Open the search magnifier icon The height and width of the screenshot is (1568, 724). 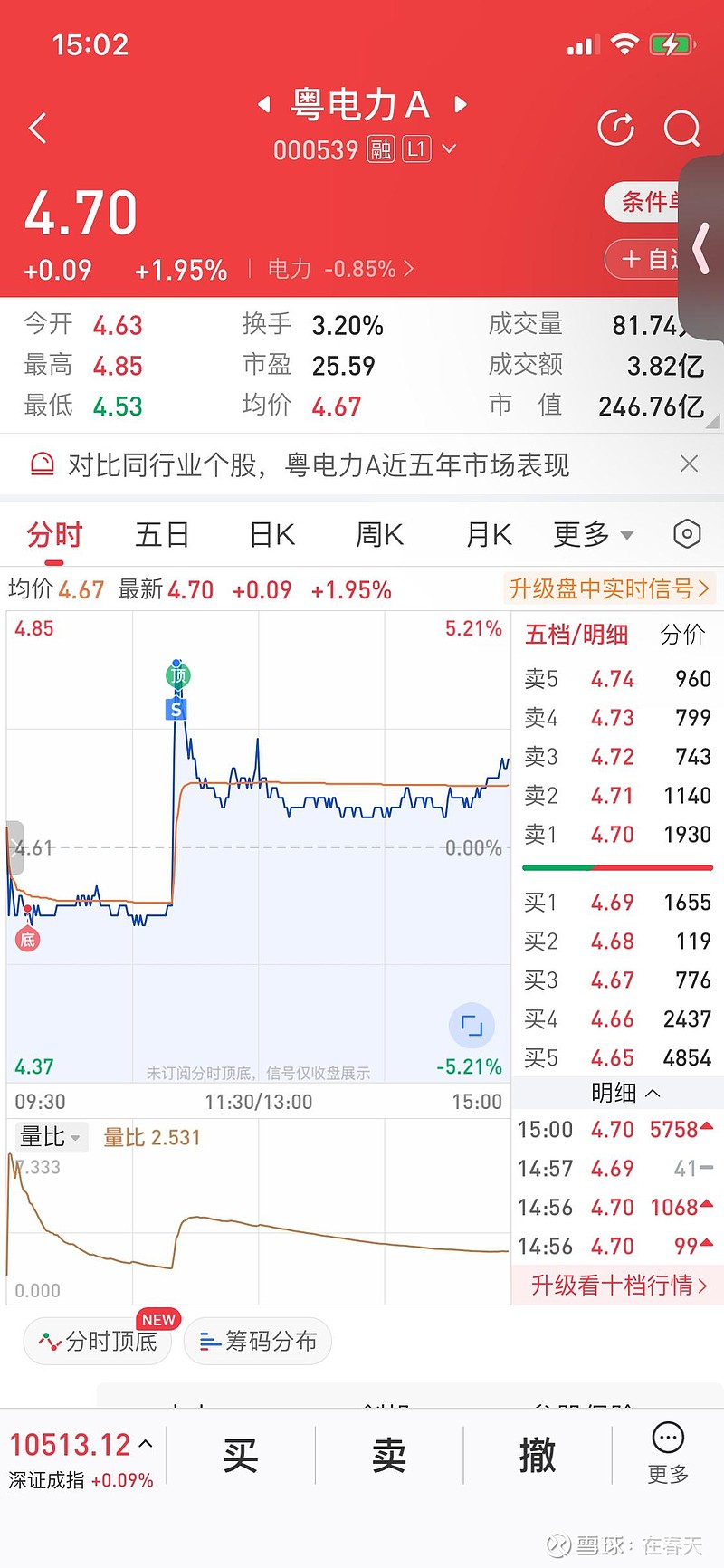pyautogui.click(x=681, y=128)
